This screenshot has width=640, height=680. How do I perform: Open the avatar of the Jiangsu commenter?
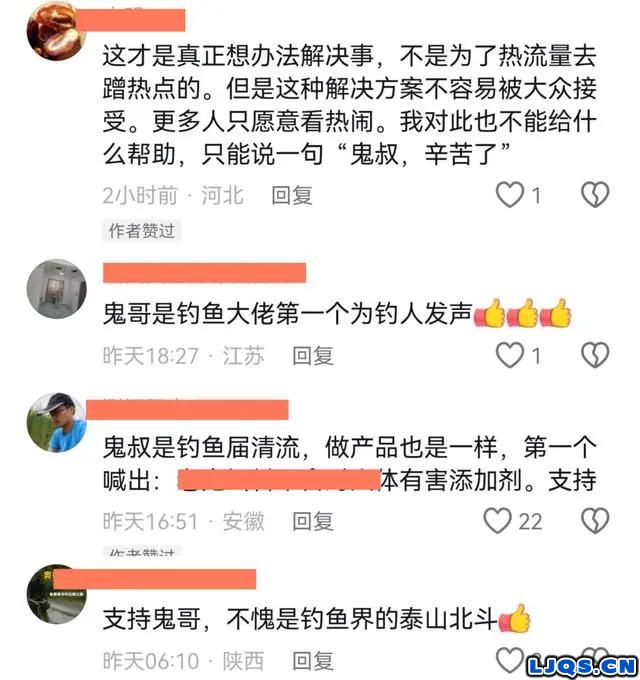55,289
